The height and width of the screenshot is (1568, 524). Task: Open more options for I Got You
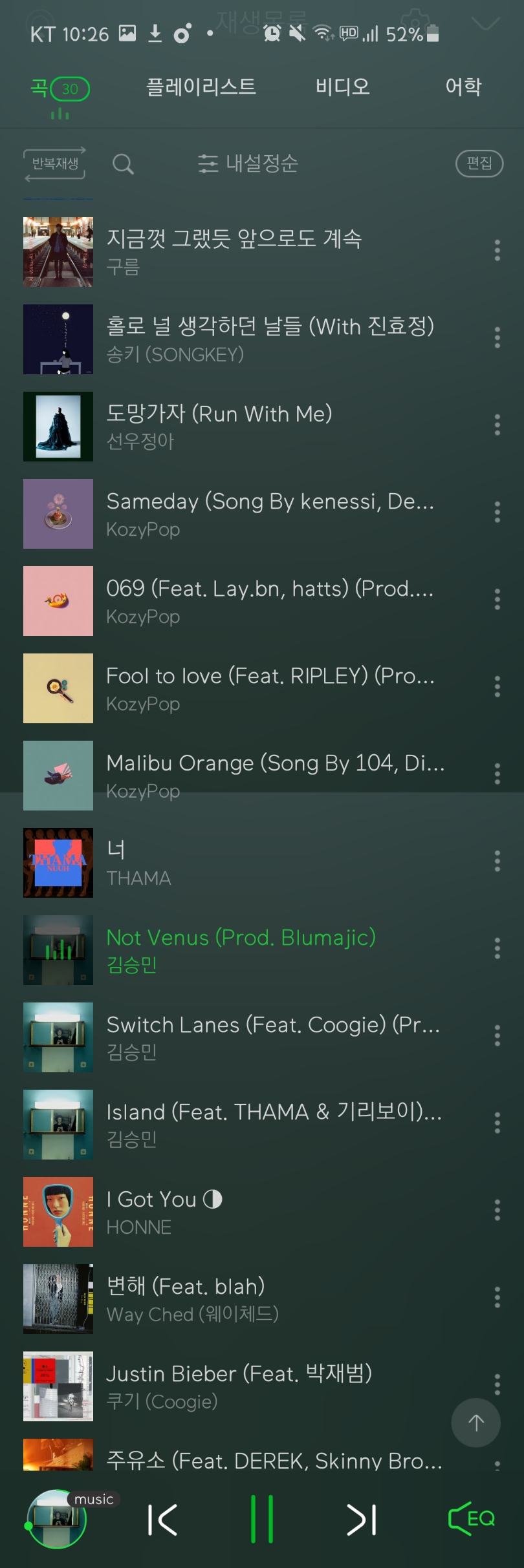497,1210
